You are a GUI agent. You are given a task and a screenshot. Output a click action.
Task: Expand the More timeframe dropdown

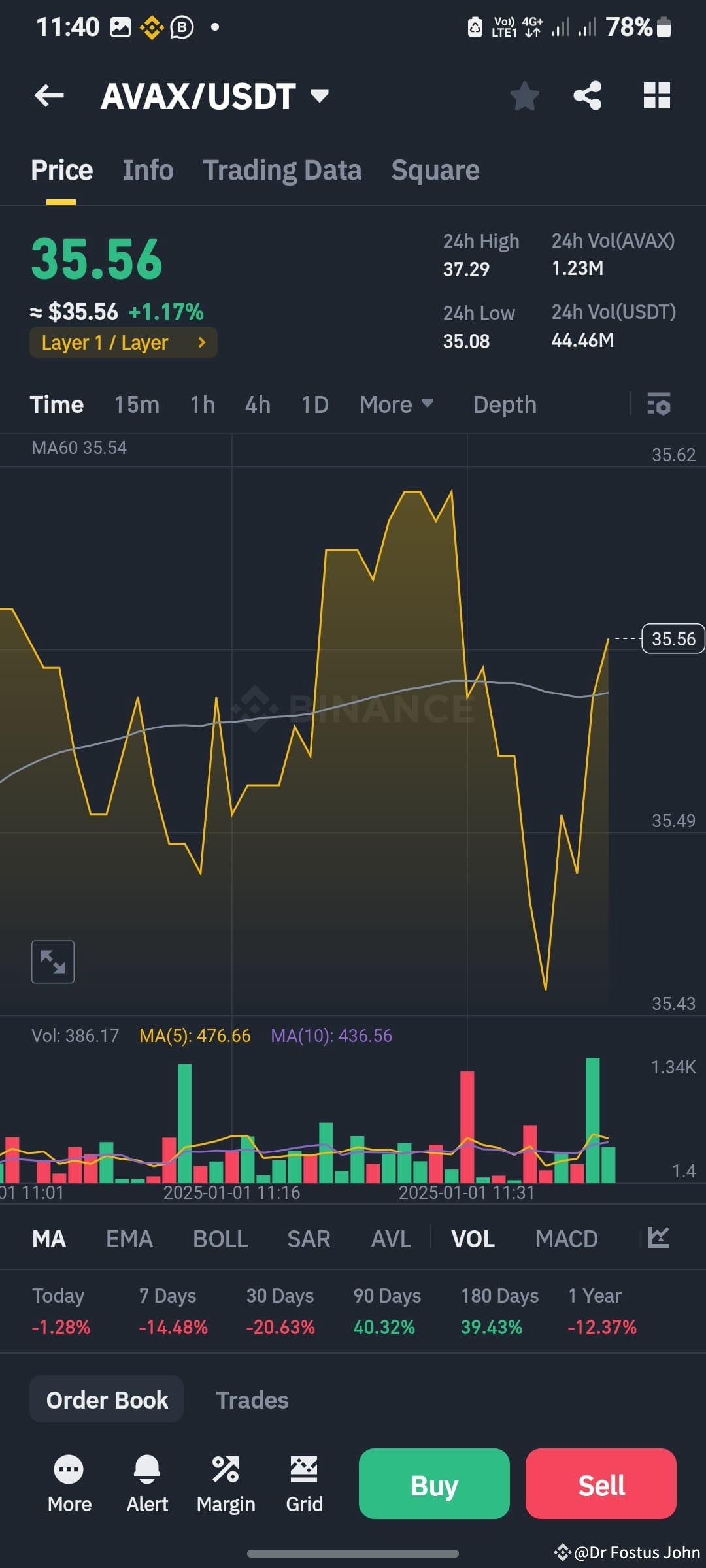point(395,404)
